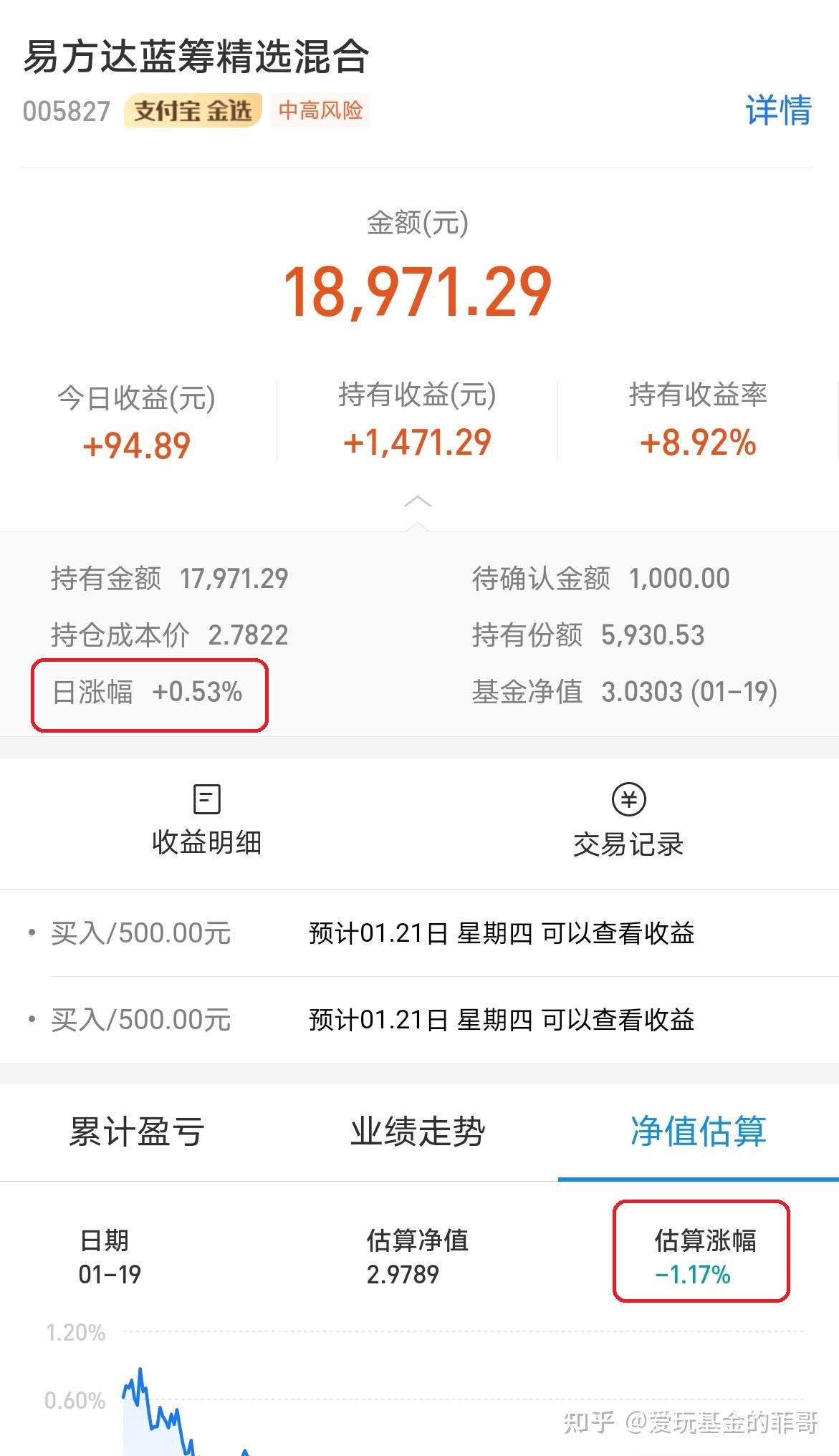This screenshot has width=839, height=1456.
Task: Click the fund name 易方达蓝筹精选混合
Action: coord(196,56)
